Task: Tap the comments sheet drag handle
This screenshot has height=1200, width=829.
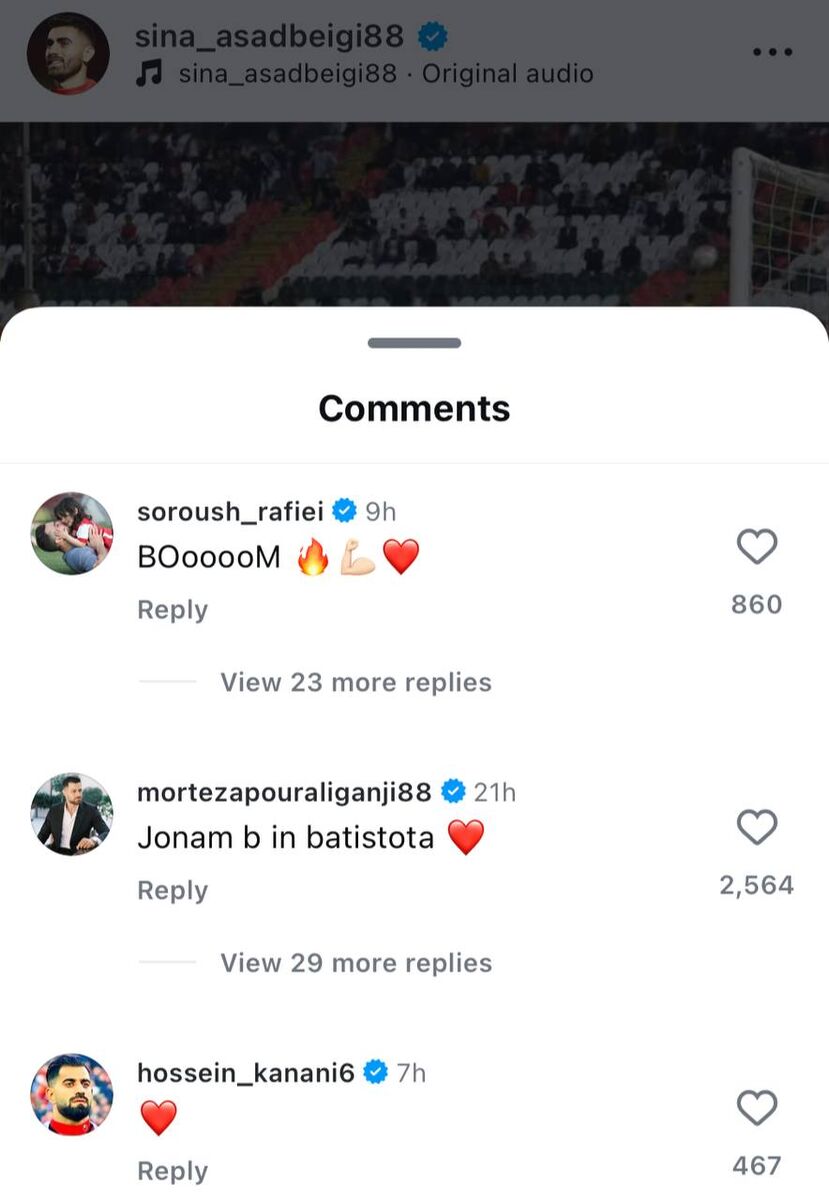Action: pos(414,343)
